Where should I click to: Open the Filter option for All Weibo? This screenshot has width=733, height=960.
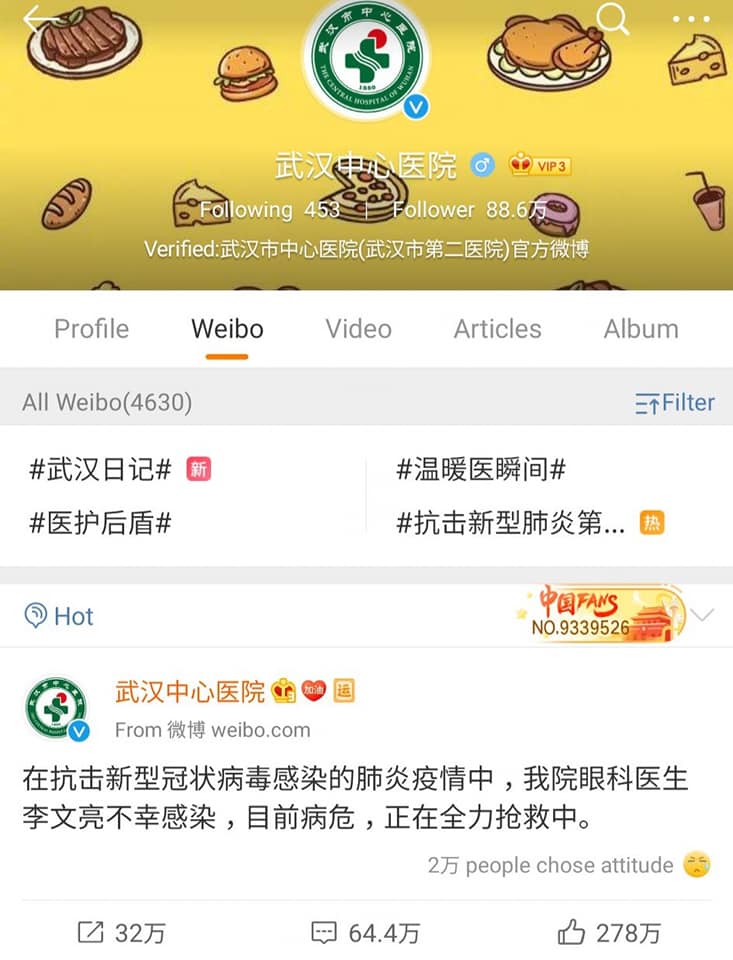click(x=675, y=403)
